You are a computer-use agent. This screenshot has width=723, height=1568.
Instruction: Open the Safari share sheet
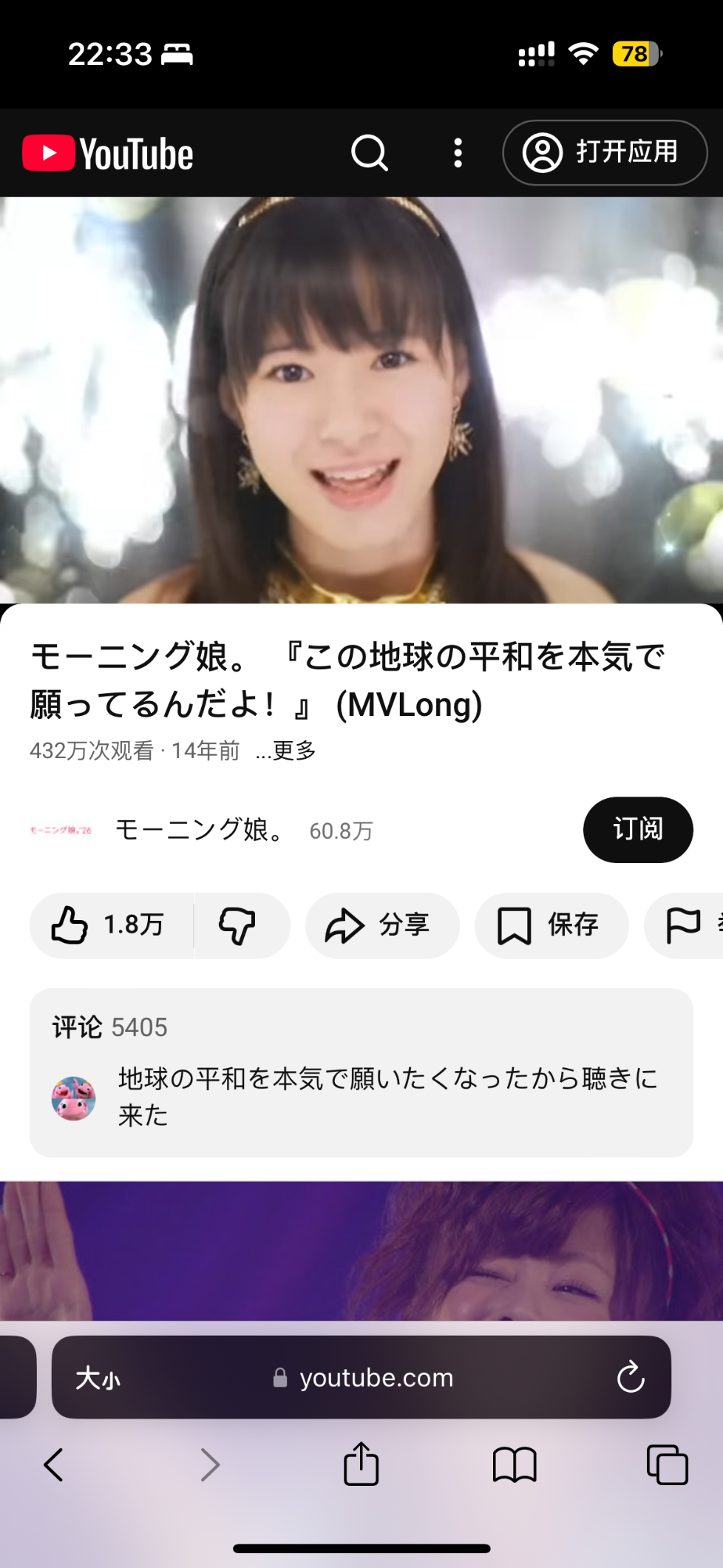(361, 1464)
